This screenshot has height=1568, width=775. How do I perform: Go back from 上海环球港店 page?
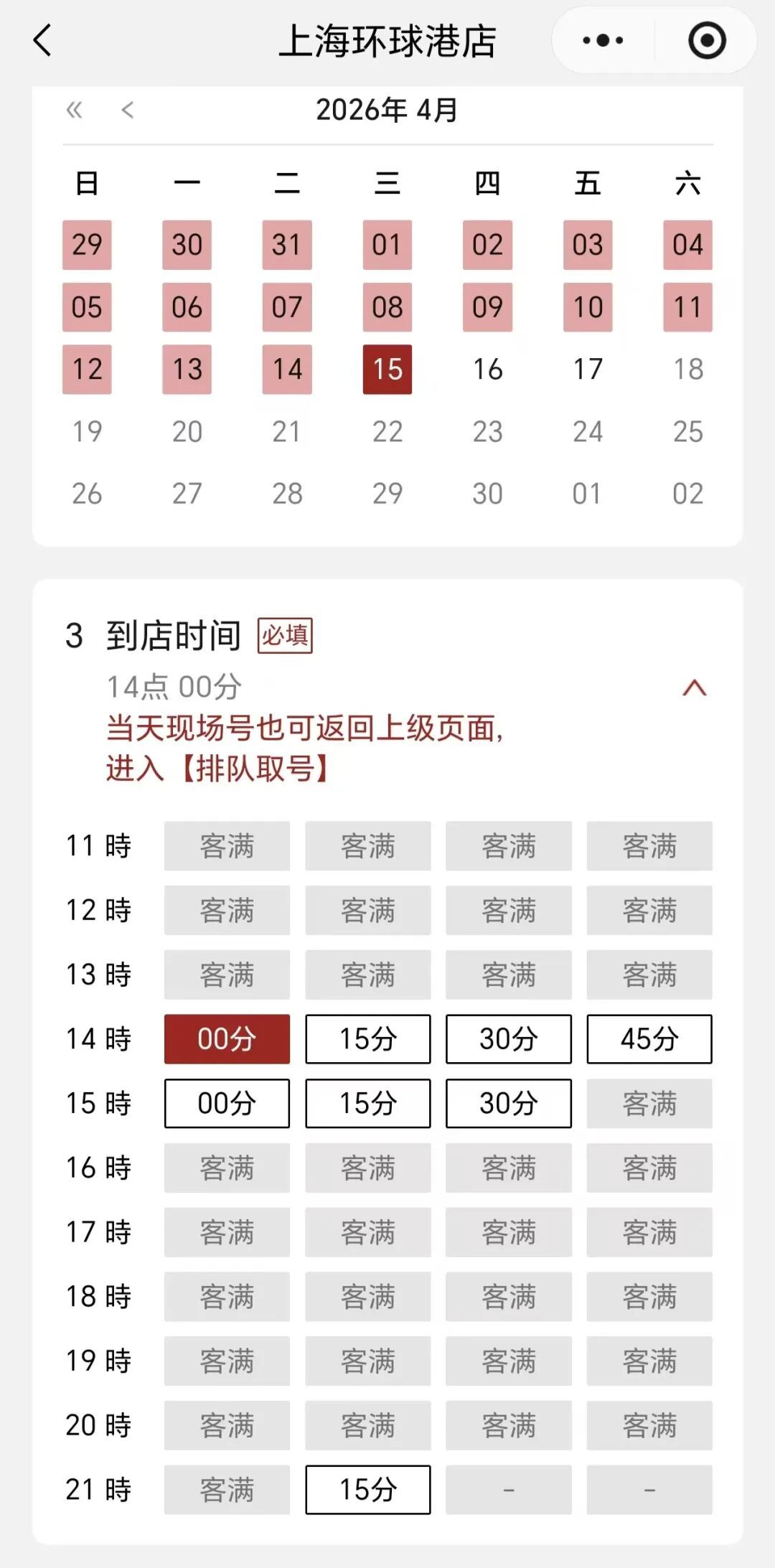pyautogui.click(x=43, y=40)
